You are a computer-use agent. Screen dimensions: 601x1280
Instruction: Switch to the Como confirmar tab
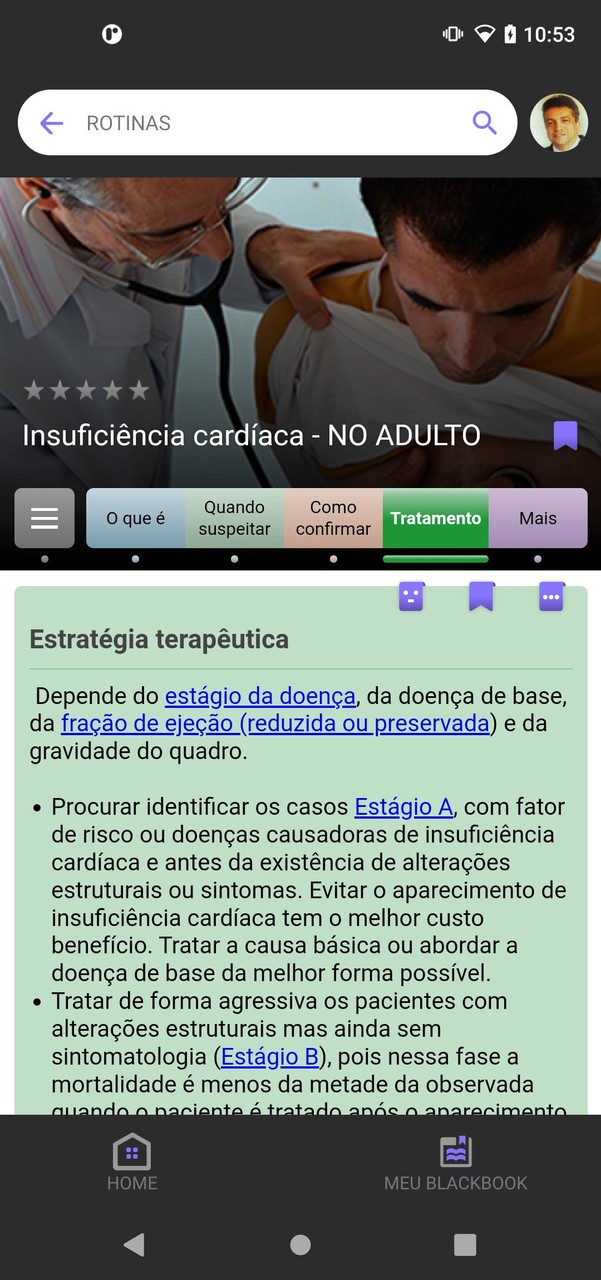click(333, 518)
